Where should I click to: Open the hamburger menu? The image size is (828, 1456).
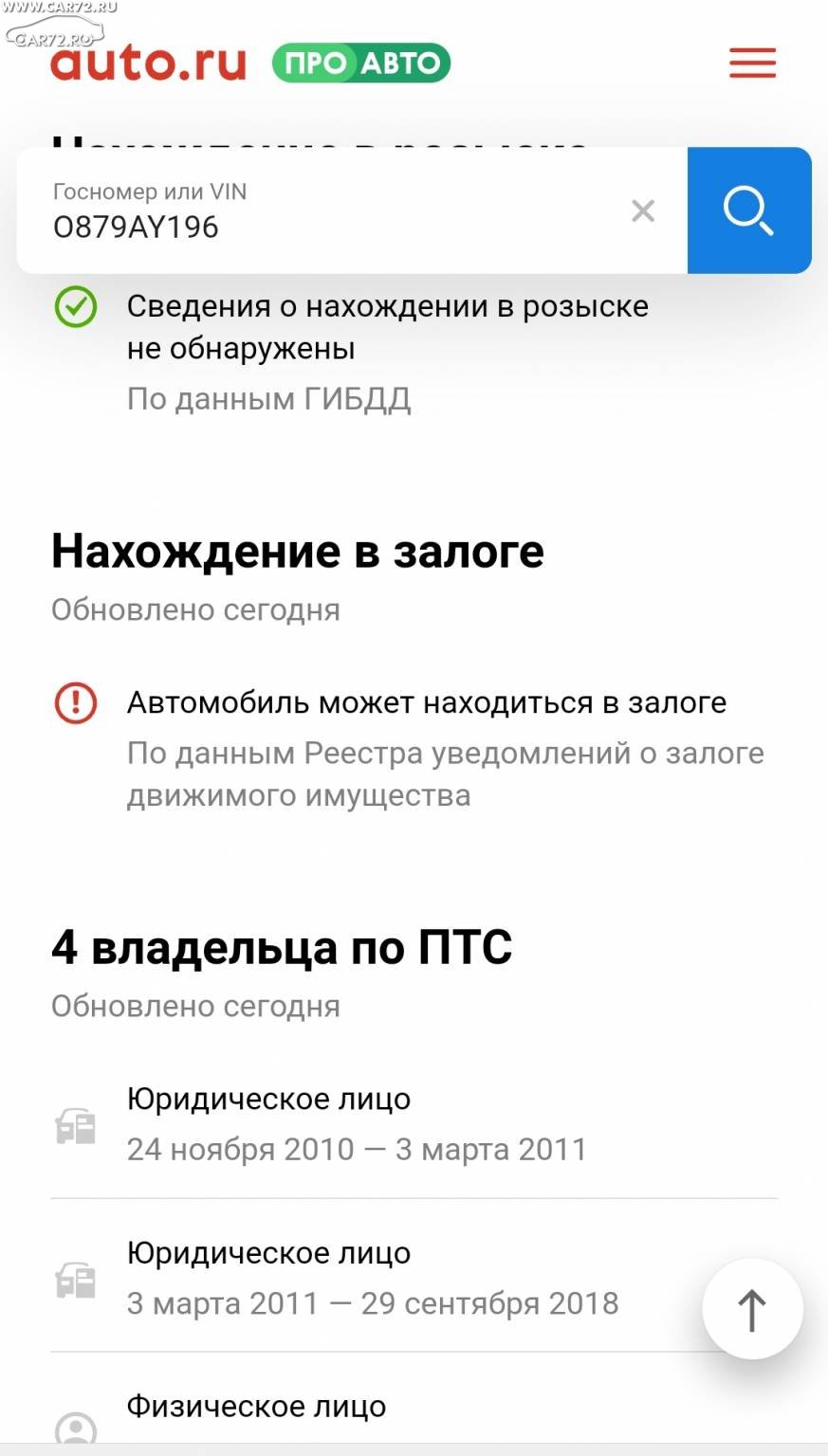[753, 63]
